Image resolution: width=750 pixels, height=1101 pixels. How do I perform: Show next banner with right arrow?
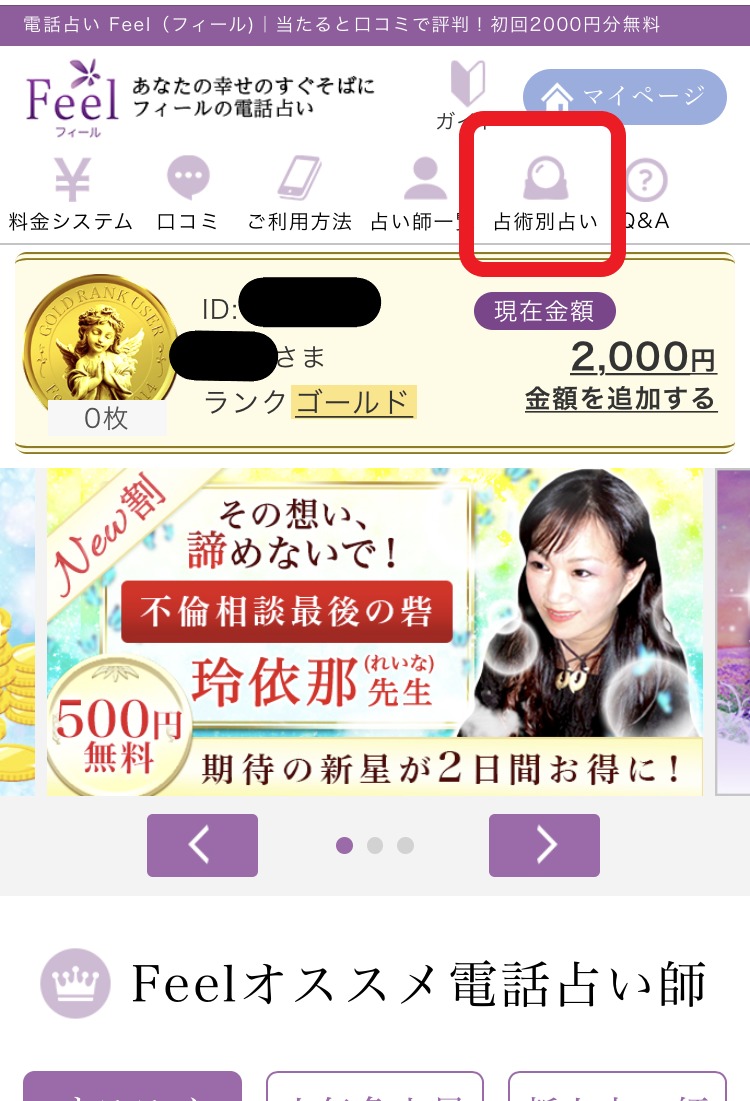(544, 845)
